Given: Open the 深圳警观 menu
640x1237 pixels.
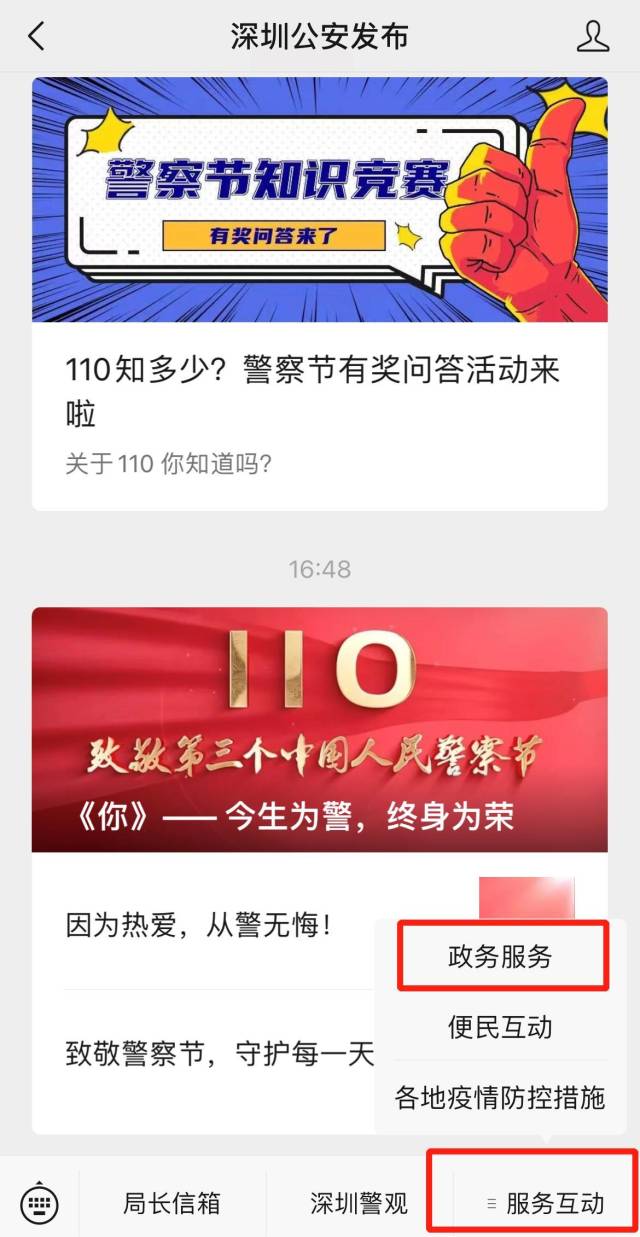Looking at the screenshot, I should tap(359, 1202).
